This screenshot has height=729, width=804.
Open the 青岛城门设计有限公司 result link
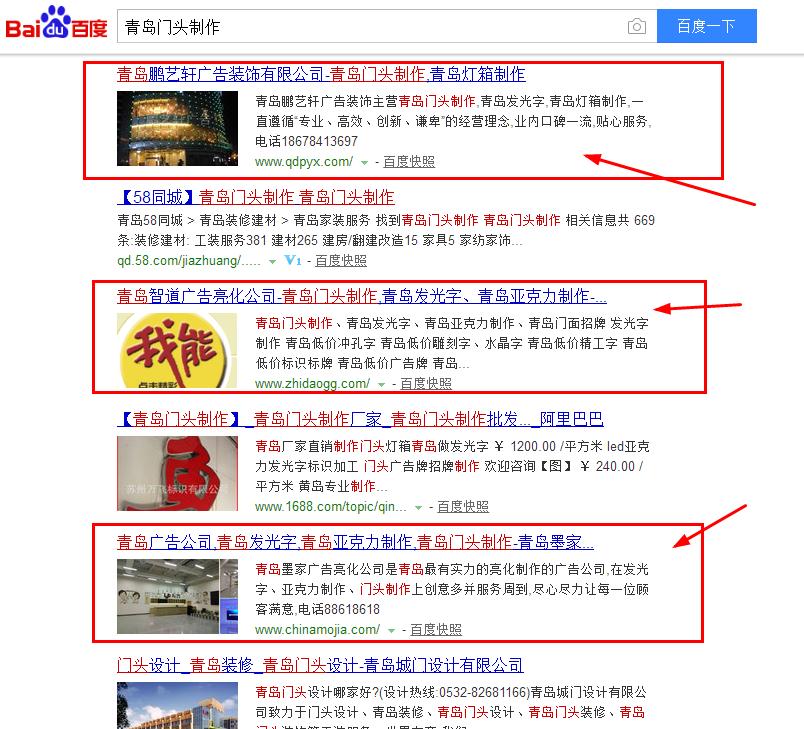(x=320, y=665)
